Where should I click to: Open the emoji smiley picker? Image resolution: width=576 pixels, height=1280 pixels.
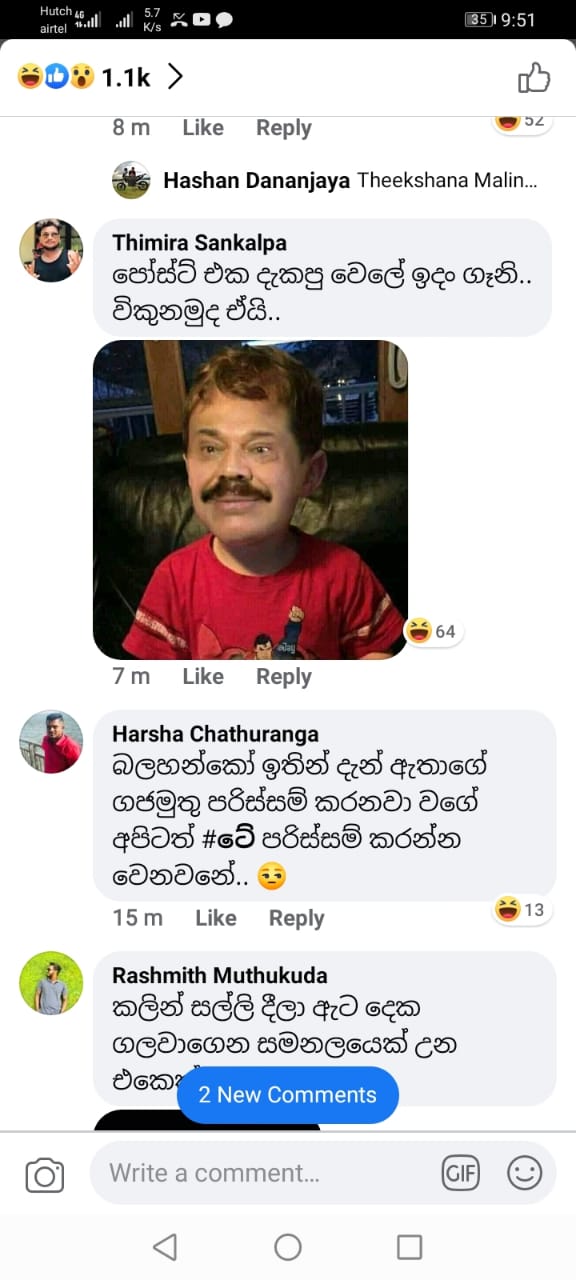[524, 1173]
